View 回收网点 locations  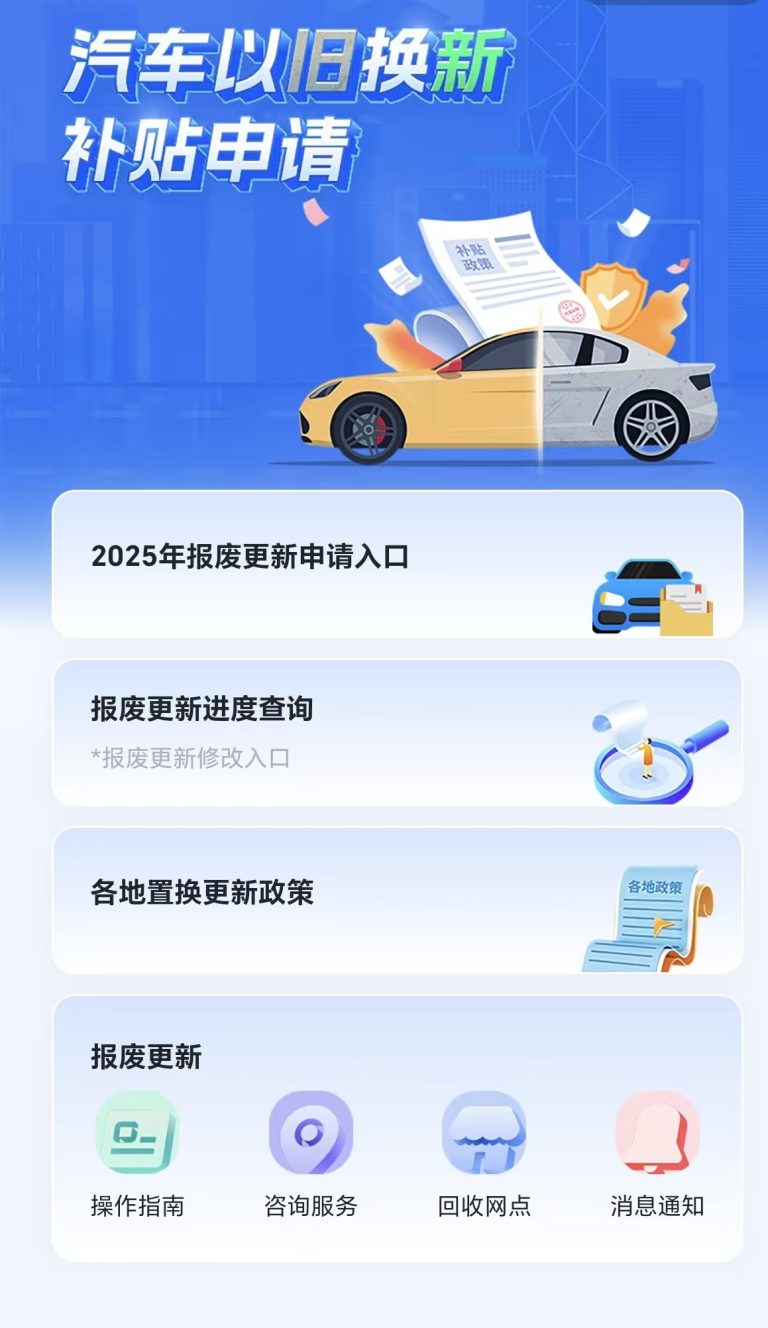click(x=484, y=1151)
